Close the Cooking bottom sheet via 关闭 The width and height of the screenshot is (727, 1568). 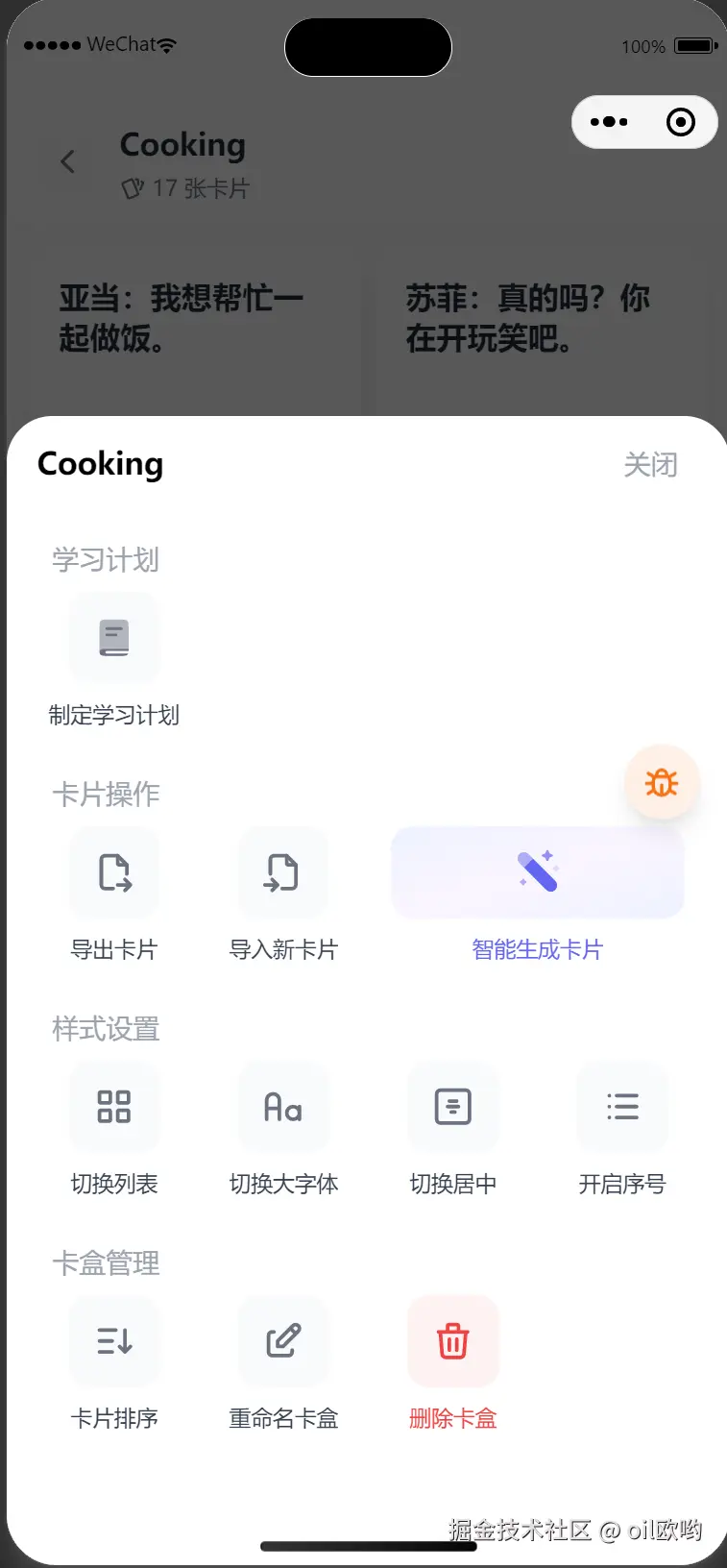click(650, 465)
